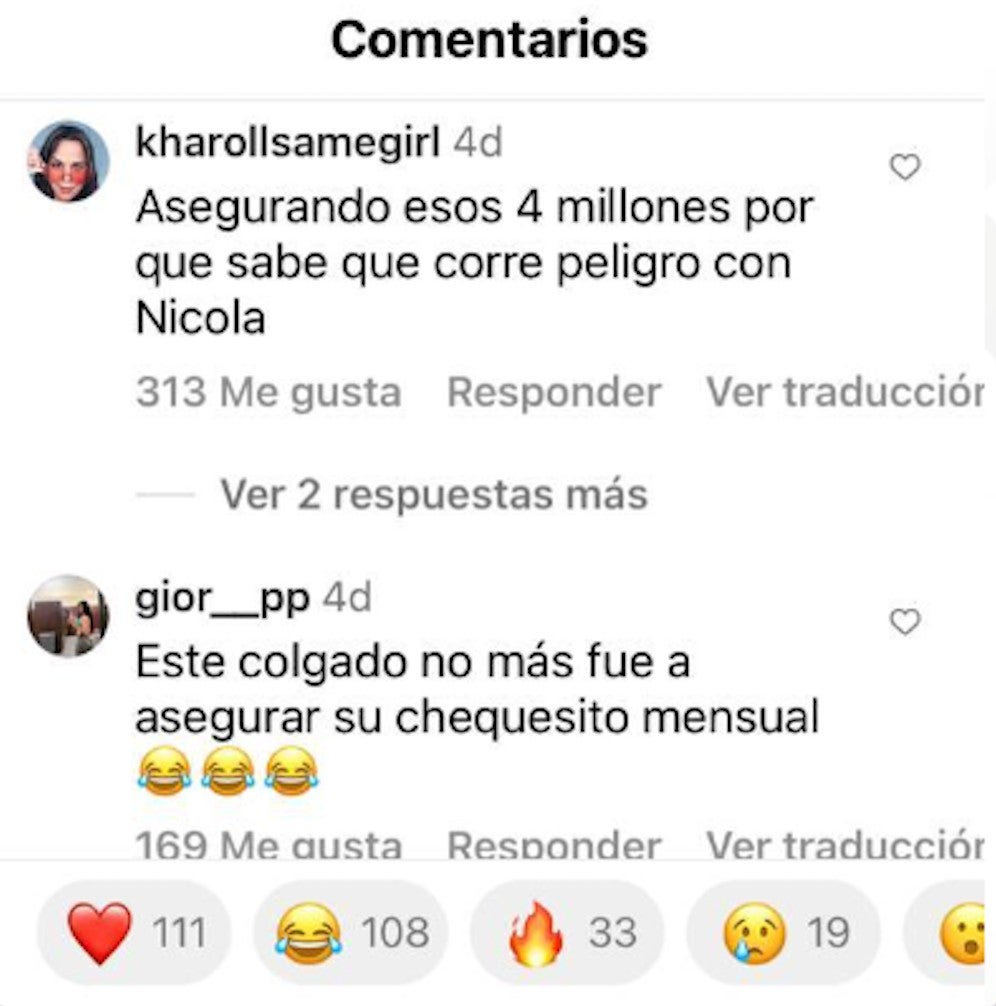Like kharollsamegirl's comment
The image size is (996, 1006).
click(904, 168)
